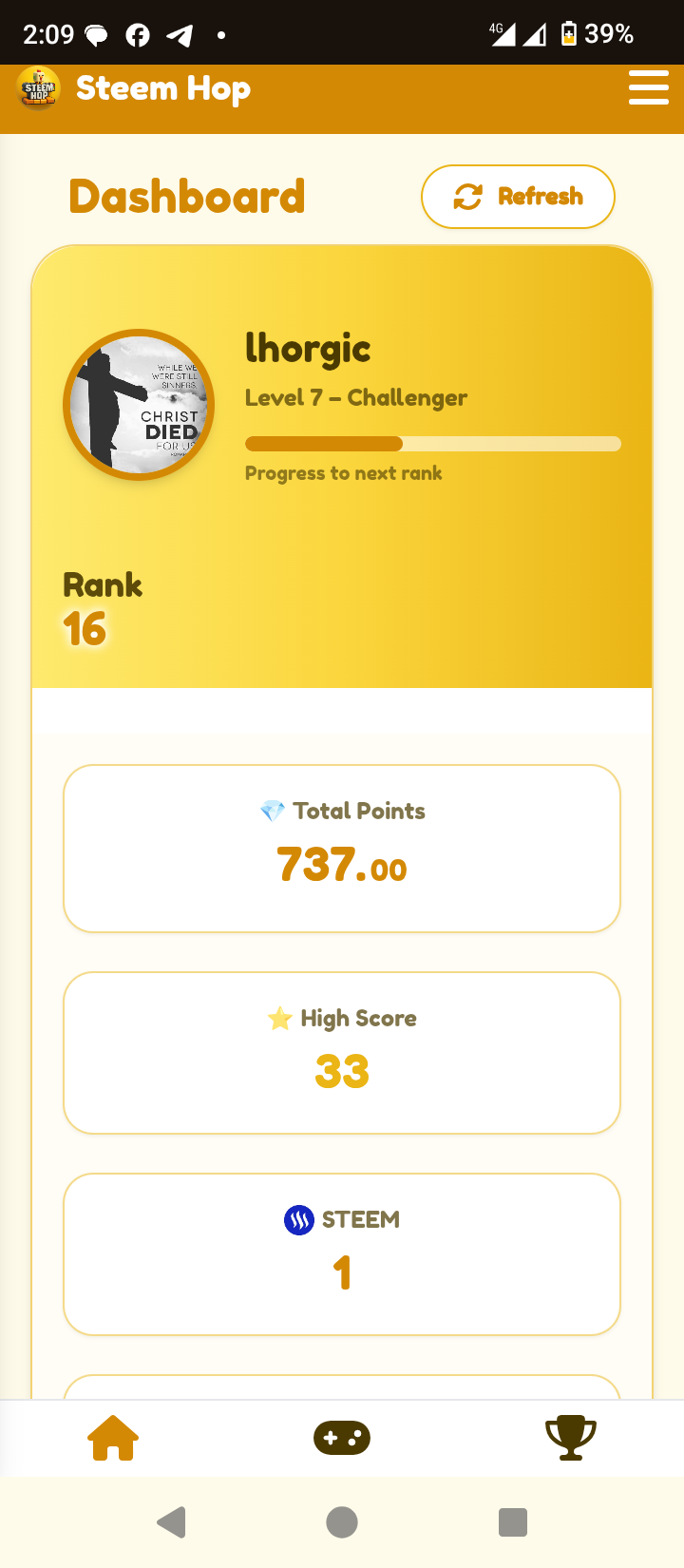Refresh the dashboard
Viewport: 684px width, 1568px height.
click(x=518, y=197)
